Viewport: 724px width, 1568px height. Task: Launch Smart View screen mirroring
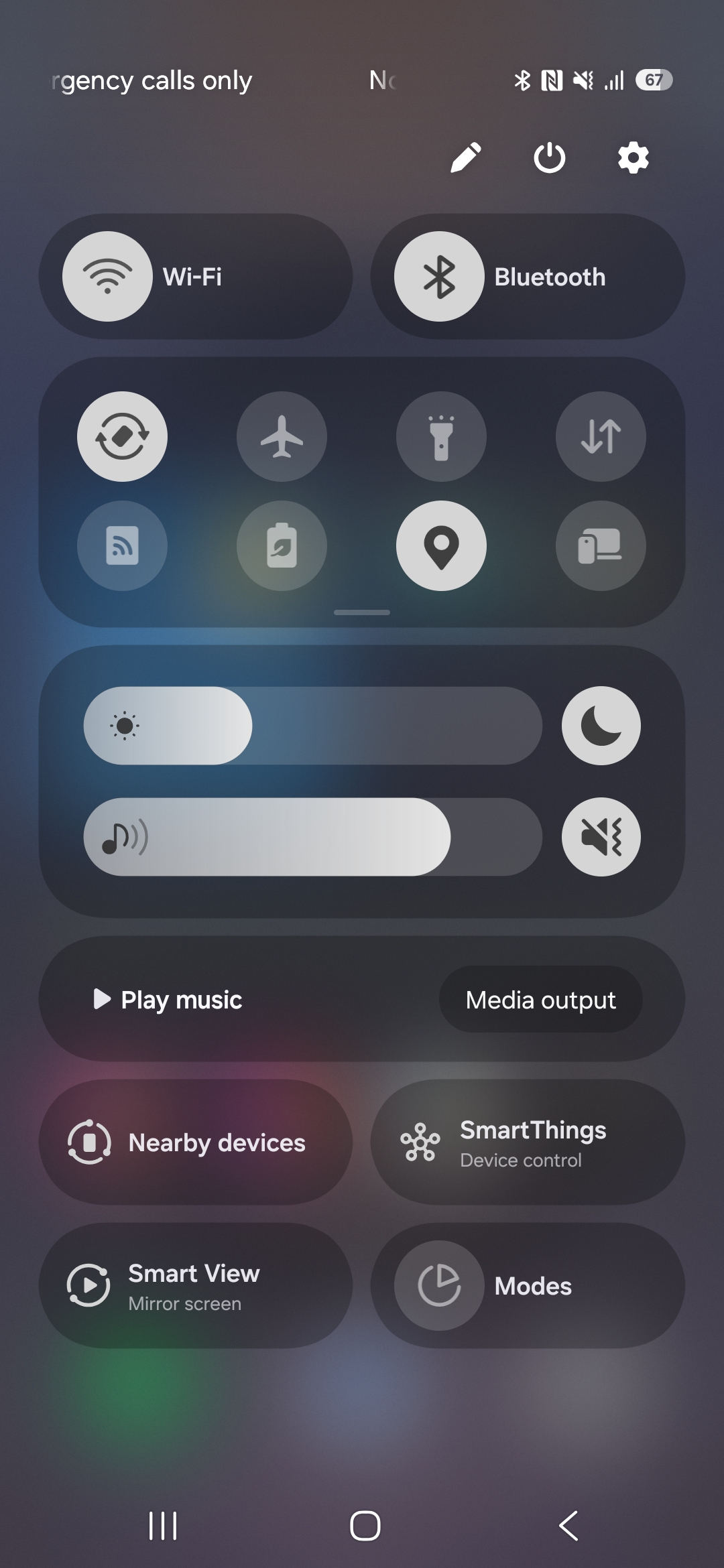pyautogui.click(x=196, y=1287)
